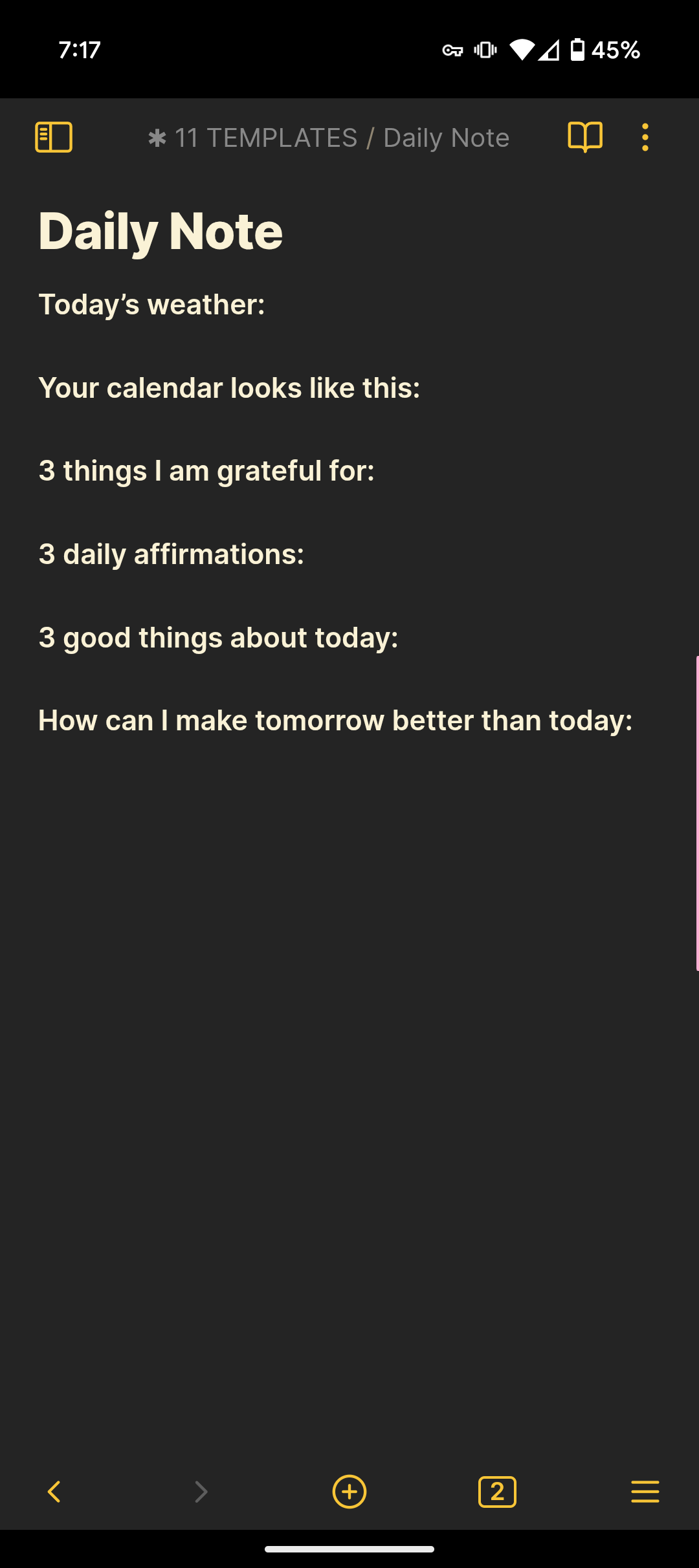
Task: Create a new note with plus button
Action: coord(349,1492)
